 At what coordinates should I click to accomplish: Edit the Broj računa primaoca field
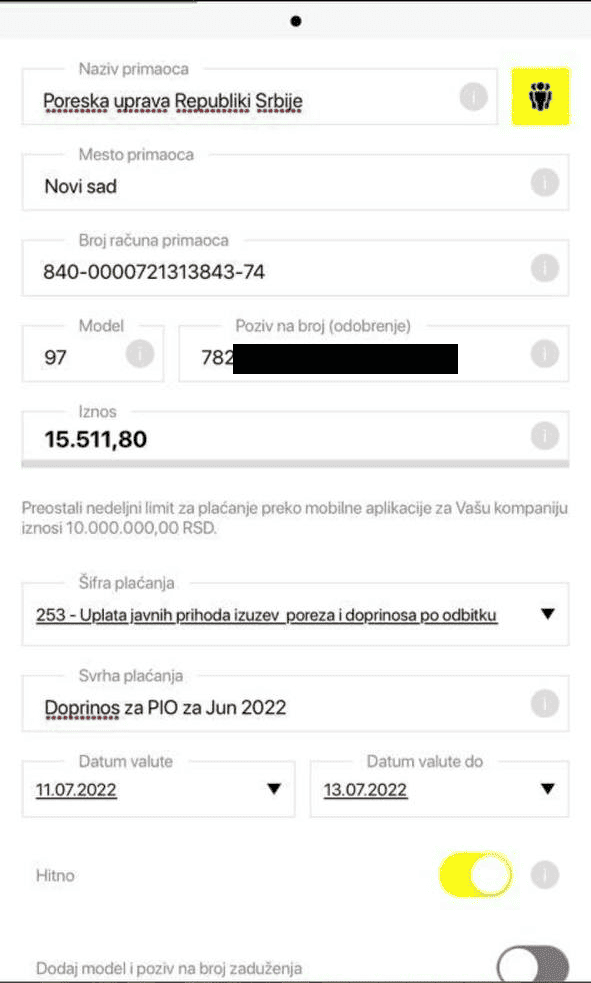[x=295, y=268]
